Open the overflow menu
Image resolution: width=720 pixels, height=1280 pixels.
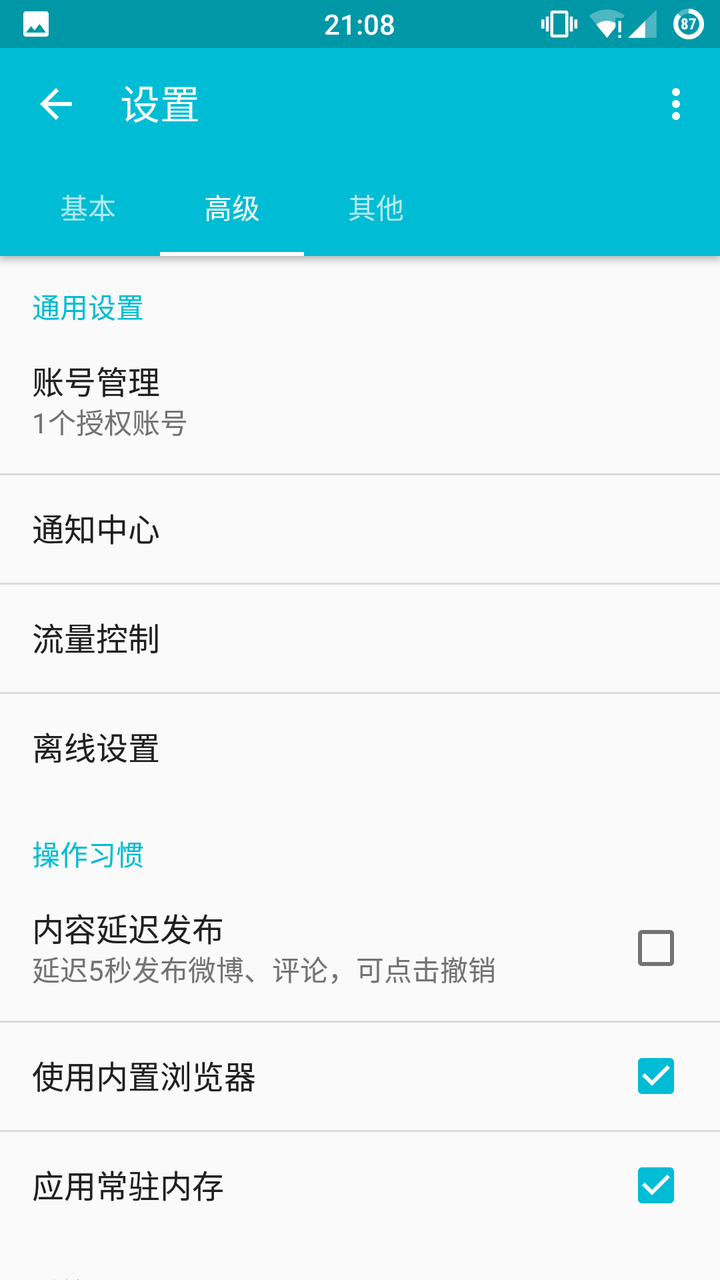tap(676, 104)
